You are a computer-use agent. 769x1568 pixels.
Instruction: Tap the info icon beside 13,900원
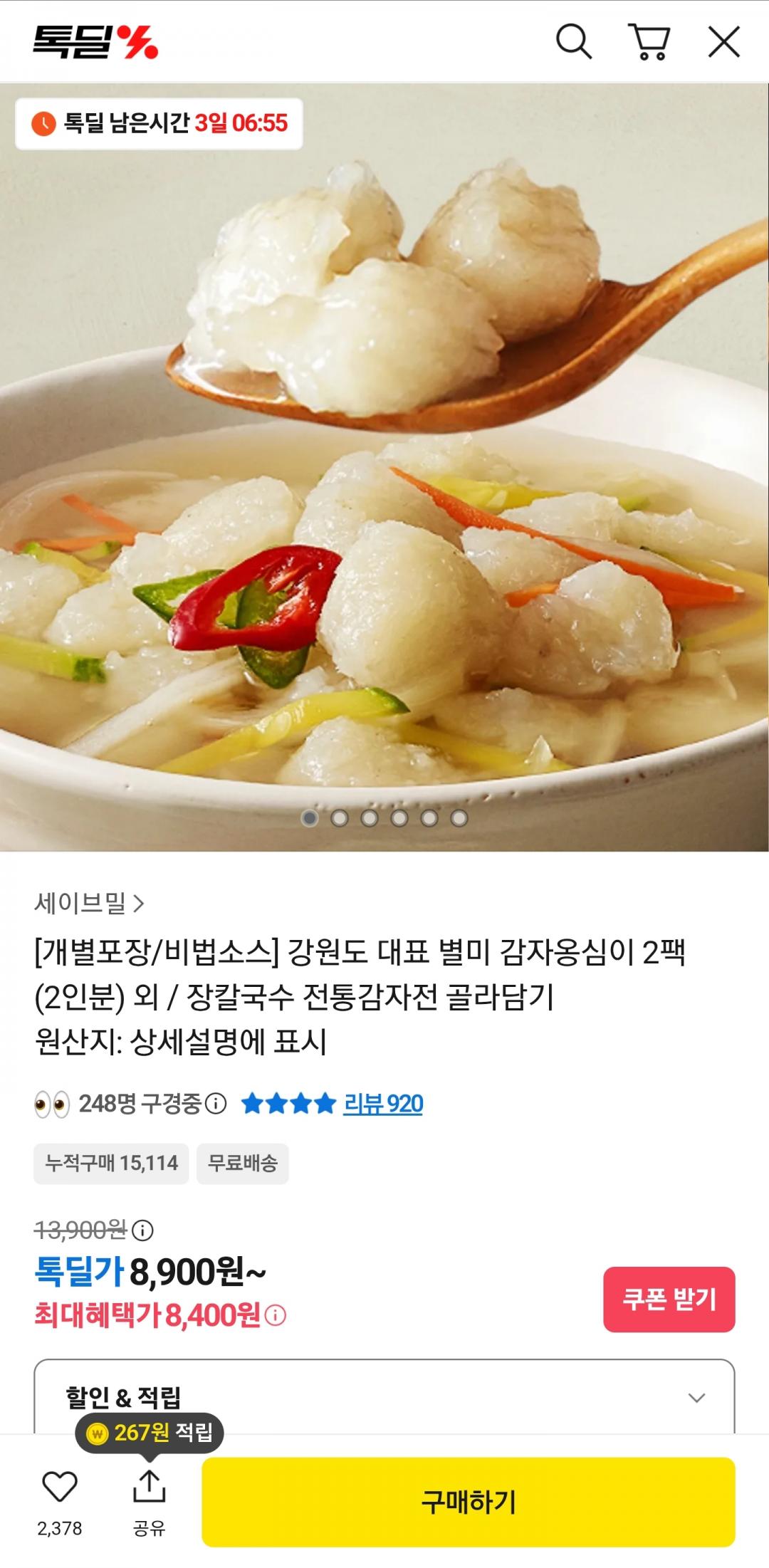click(x=143, y=1230)
